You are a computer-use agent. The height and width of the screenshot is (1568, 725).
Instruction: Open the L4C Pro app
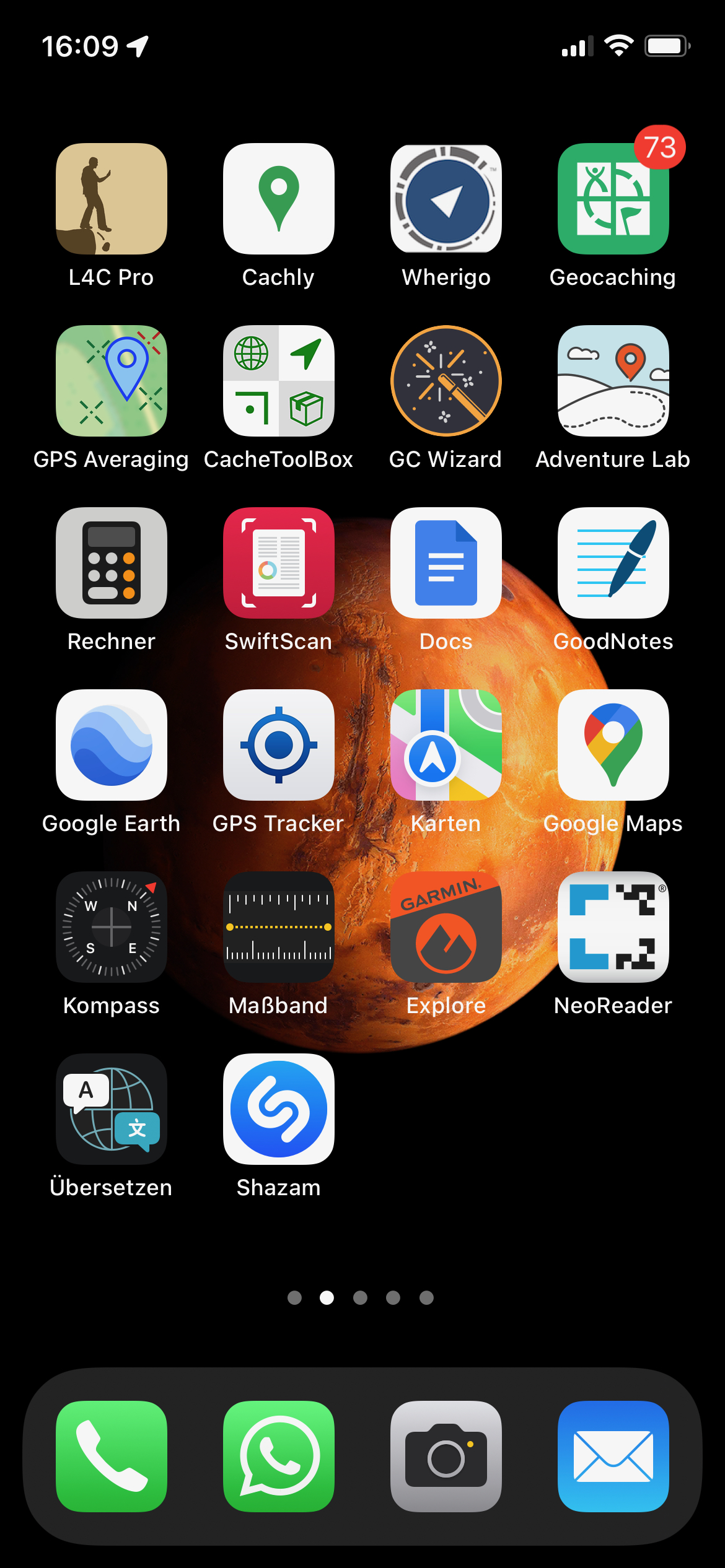pos(112,199)
